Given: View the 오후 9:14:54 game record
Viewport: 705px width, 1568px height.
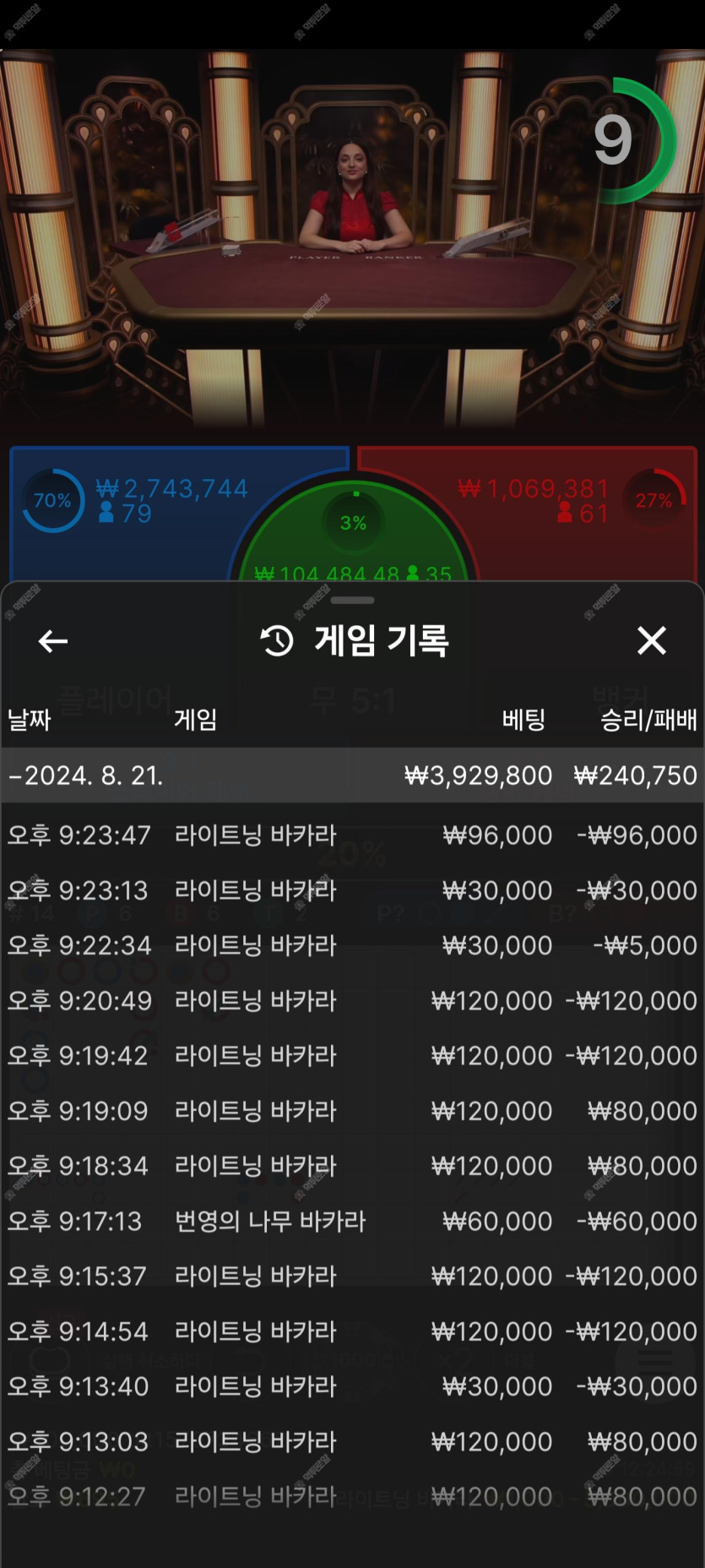Looking at the screenshot, I should [352, 1331].
